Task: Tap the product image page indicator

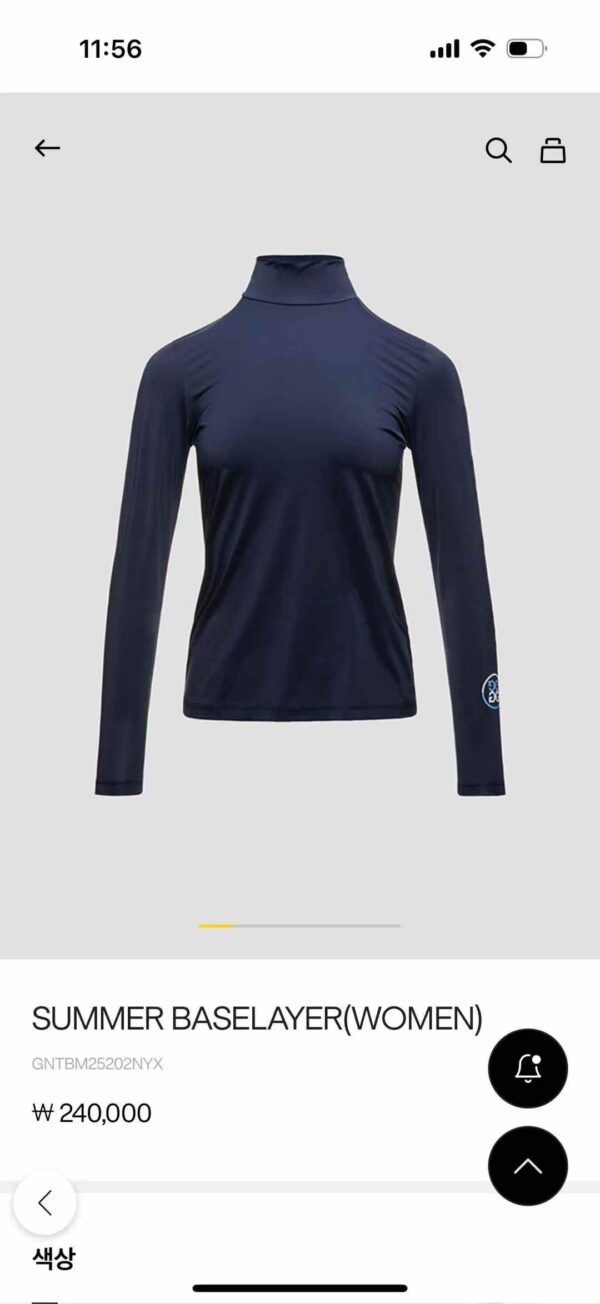Action: pos(300,926)
